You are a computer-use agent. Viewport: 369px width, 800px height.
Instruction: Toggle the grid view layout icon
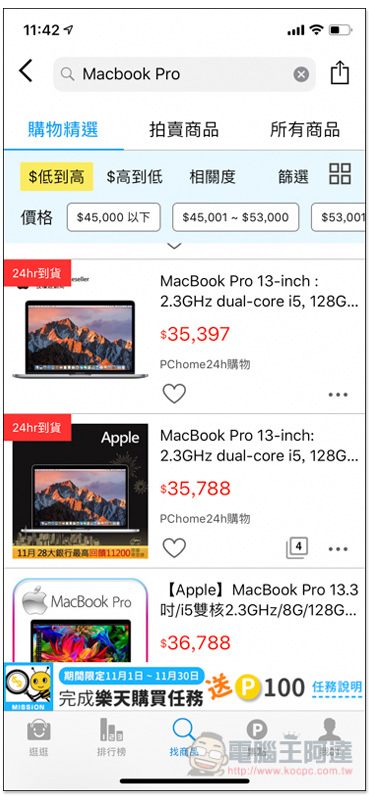pyautogui.click(x=340, y=174)
